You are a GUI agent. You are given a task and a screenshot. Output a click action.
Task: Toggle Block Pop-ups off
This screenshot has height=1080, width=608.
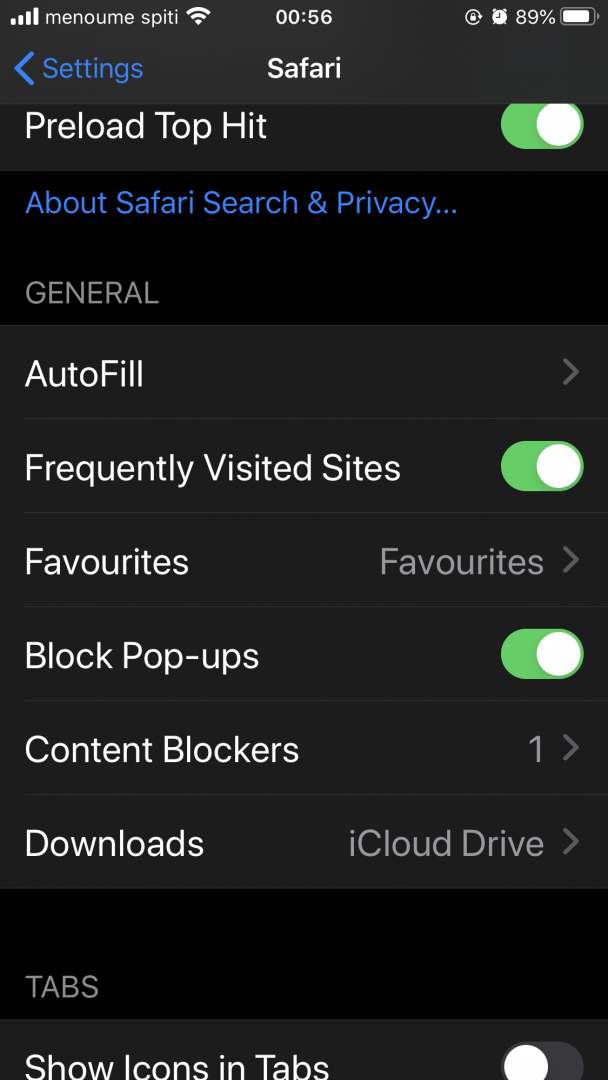(x=541, y=655)
